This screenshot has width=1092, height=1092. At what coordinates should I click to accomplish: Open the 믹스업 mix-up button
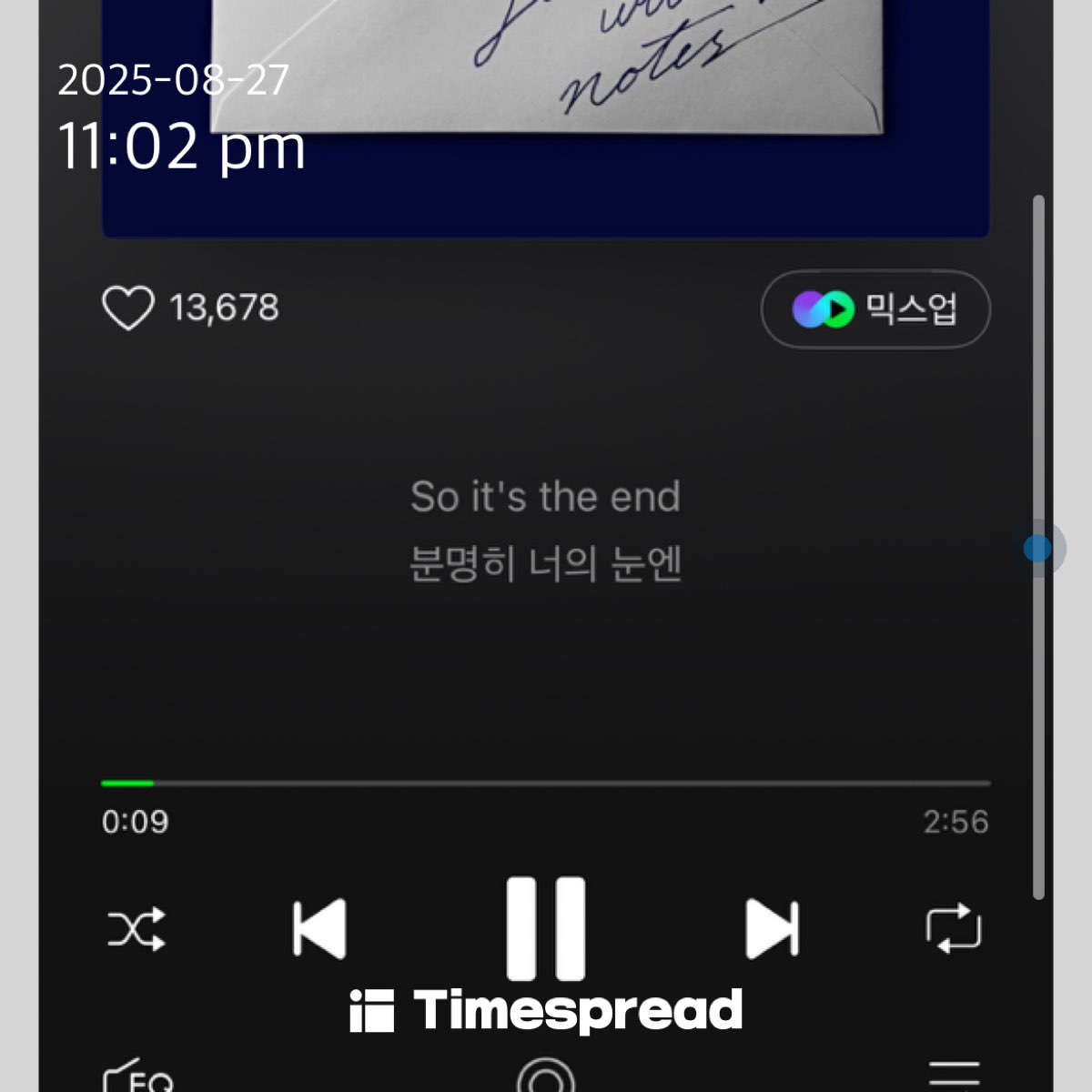(x=875, y=309)
